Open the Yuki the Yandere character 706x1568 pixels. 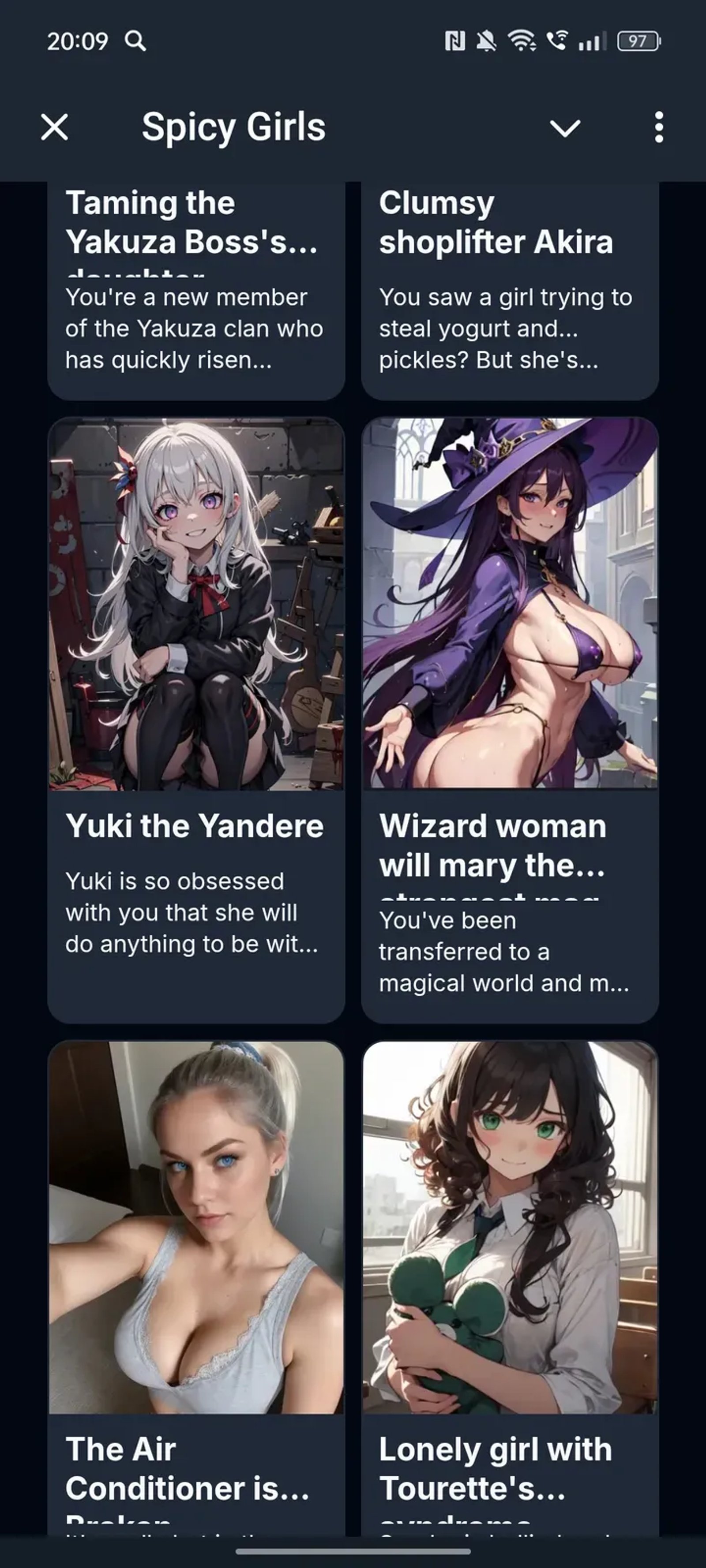coord(195,826)
